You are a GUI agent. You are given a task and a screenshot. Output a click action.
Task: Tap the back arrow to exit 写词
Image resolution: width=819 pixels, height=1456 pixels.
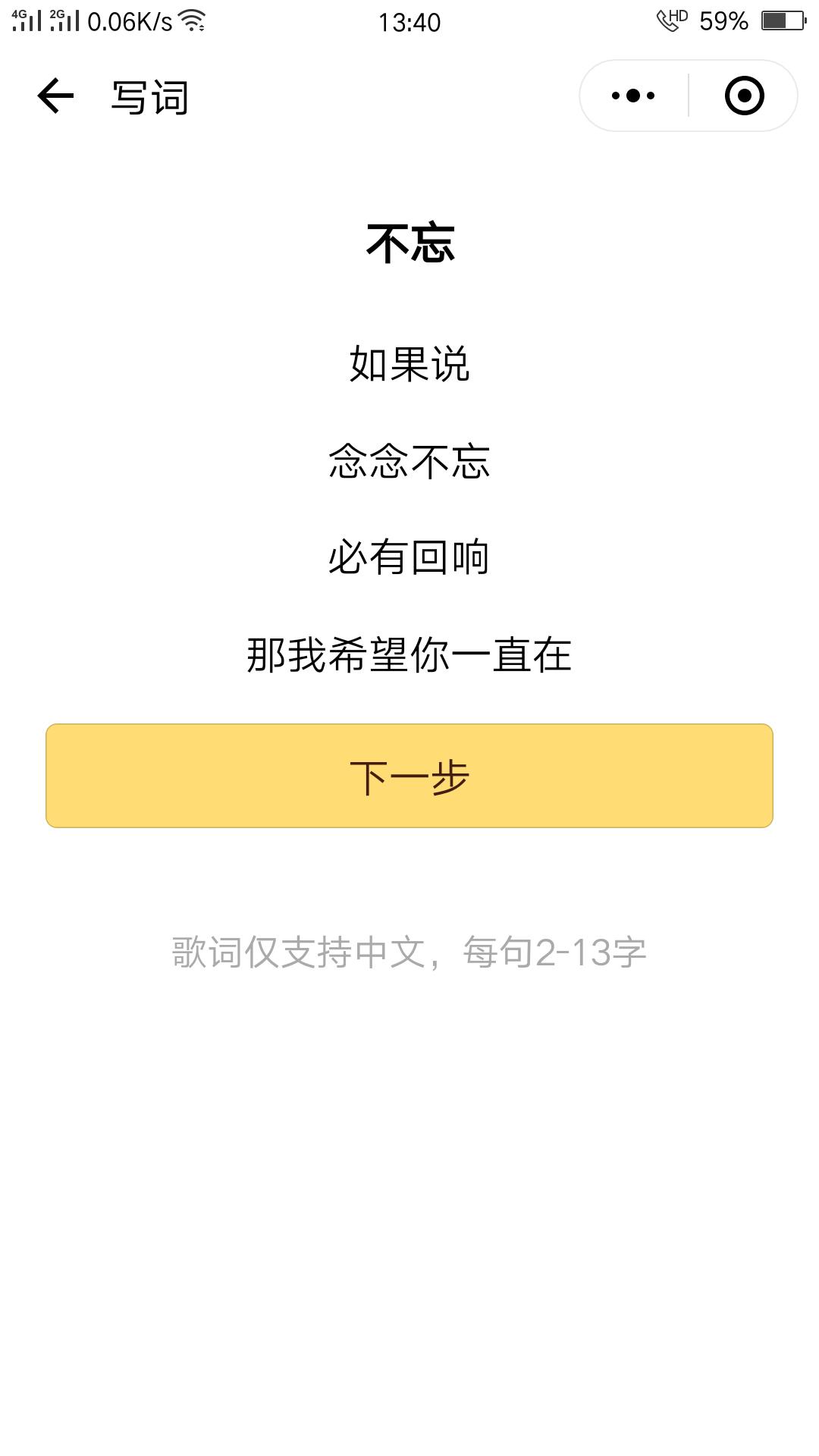pos(55,95)
